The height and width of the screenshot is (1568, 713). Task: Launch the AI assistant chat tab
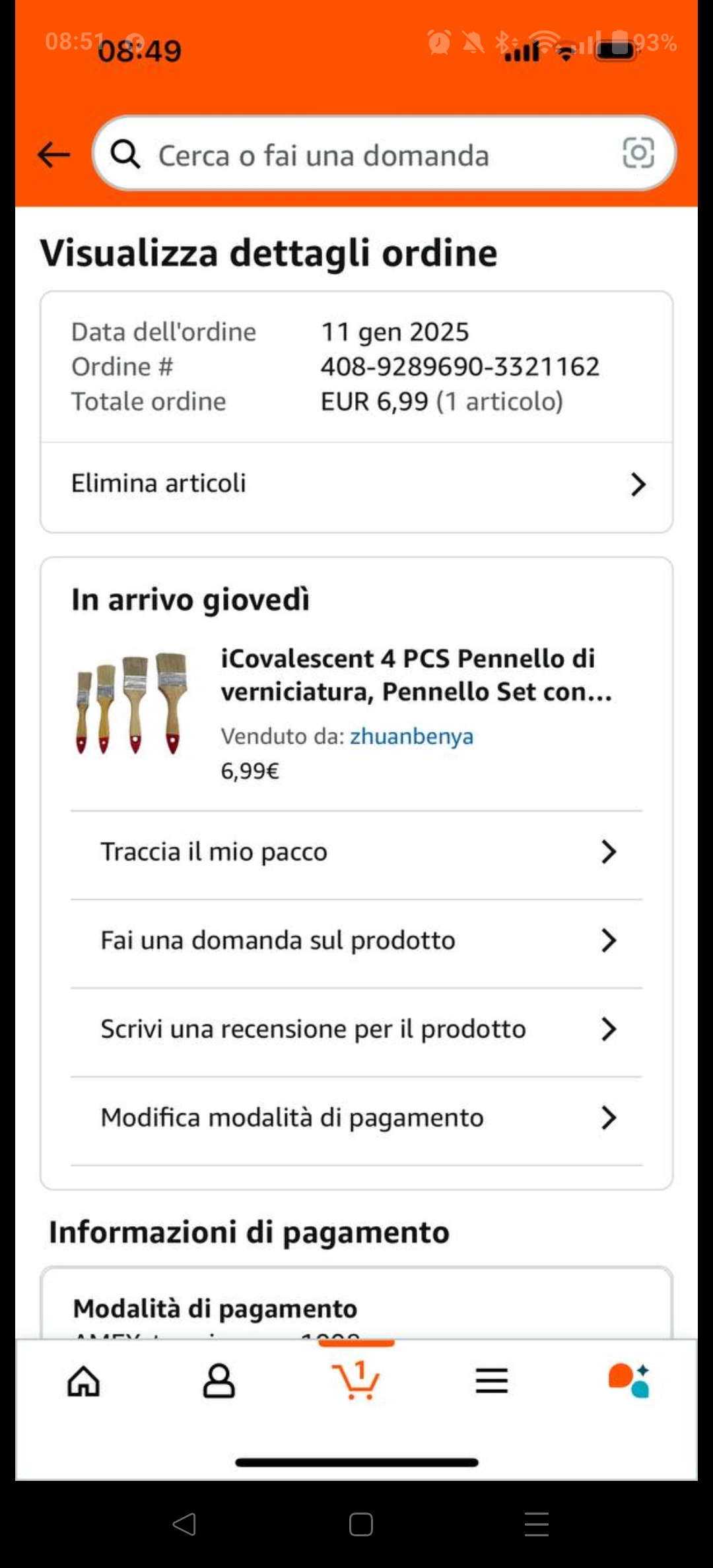[x=628, y=1381]
